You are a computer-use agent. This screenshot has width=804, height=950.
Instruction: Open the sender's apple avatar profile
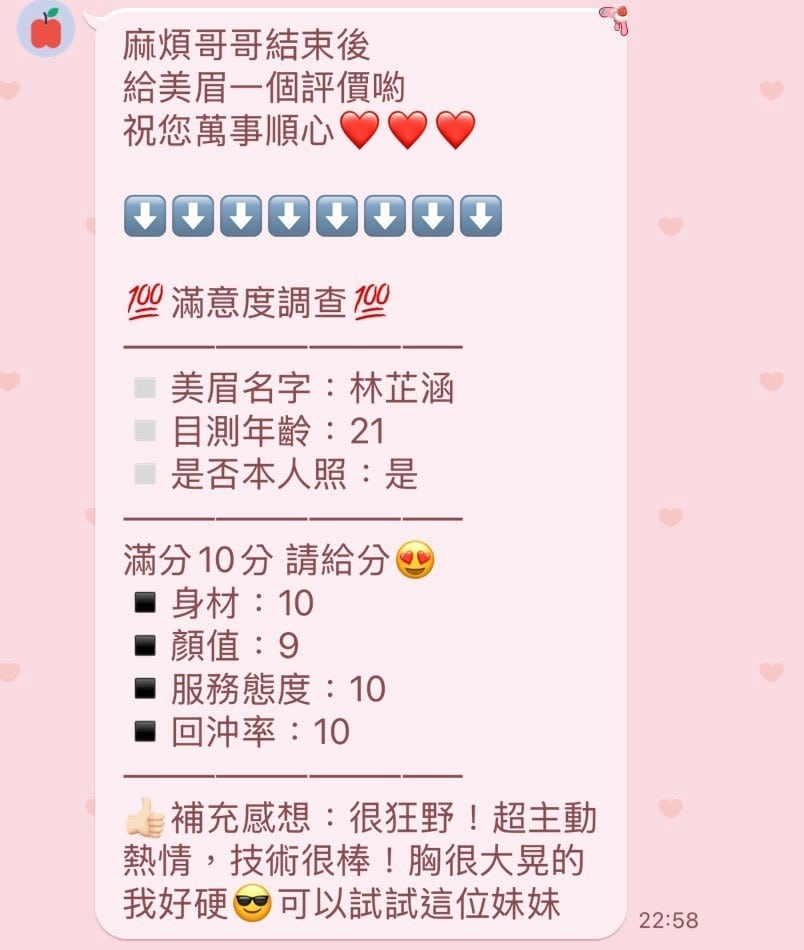click(x=46, y=28)
